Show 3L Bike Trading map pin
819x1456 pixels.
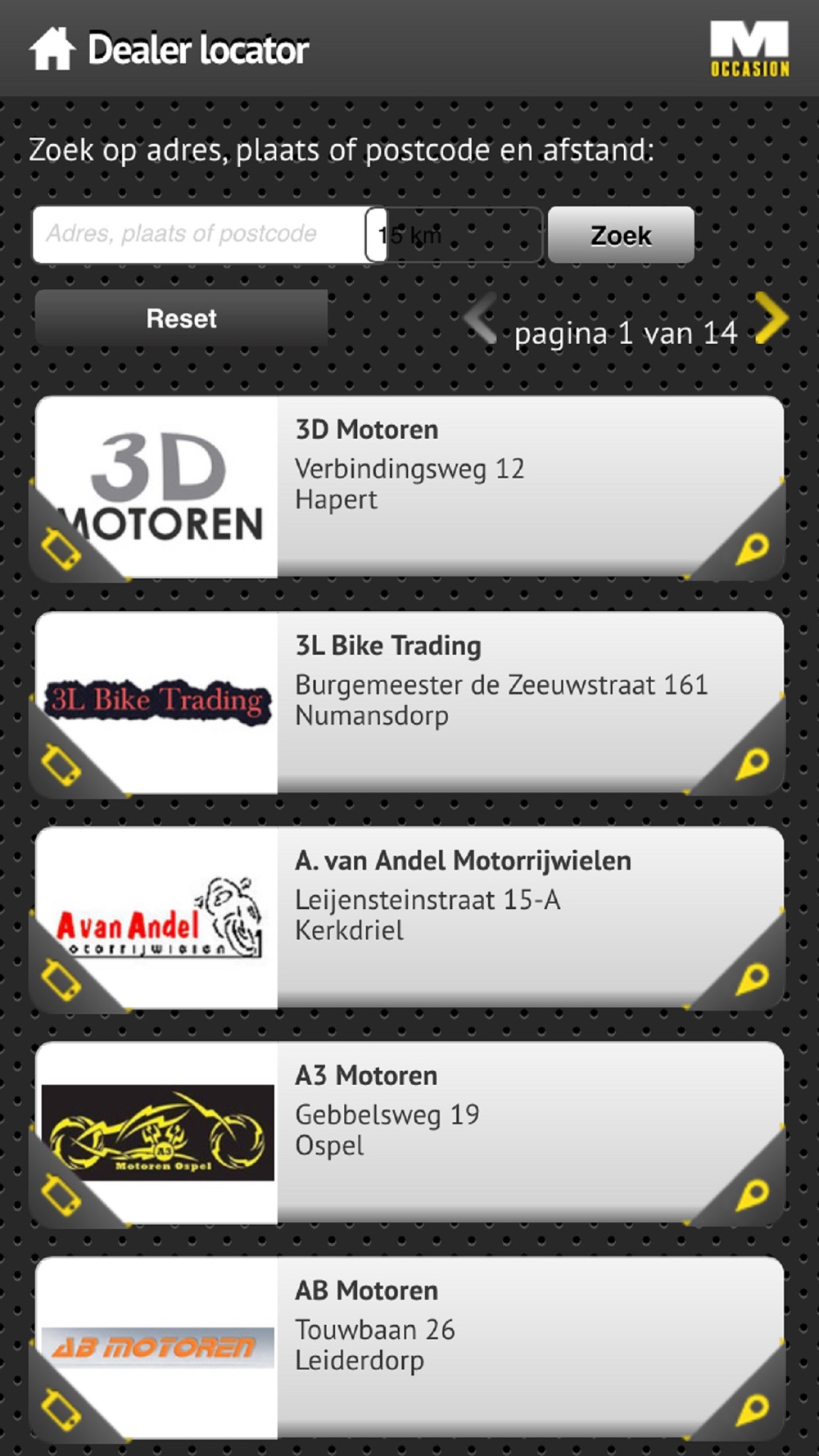[752, 764]
